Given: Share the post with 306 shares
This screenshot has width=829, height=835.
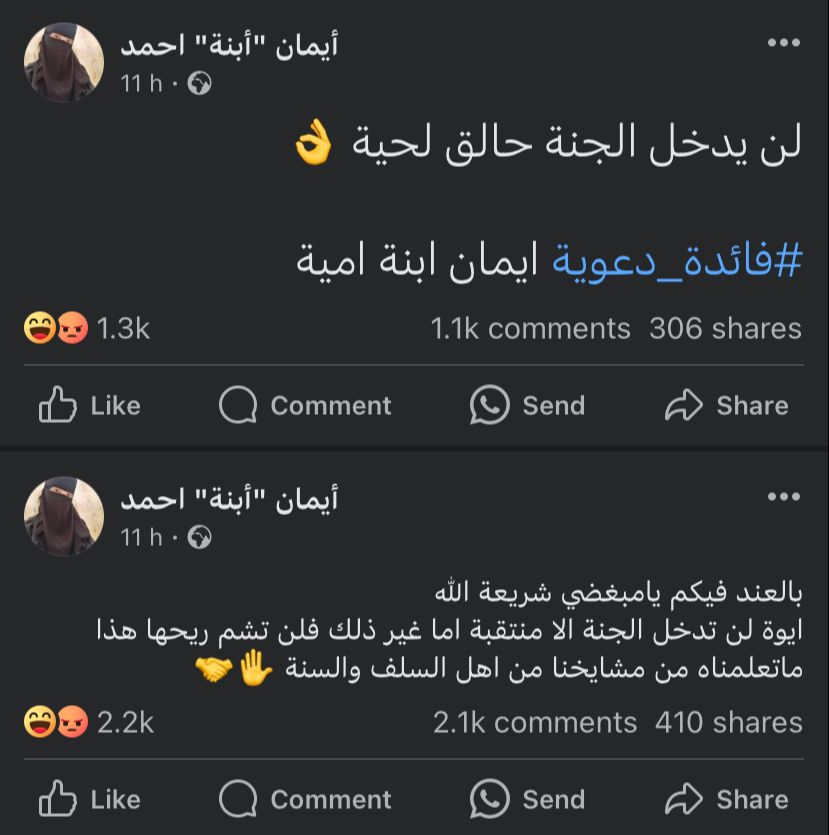Looking at the screenshot, I should (726, 405).
